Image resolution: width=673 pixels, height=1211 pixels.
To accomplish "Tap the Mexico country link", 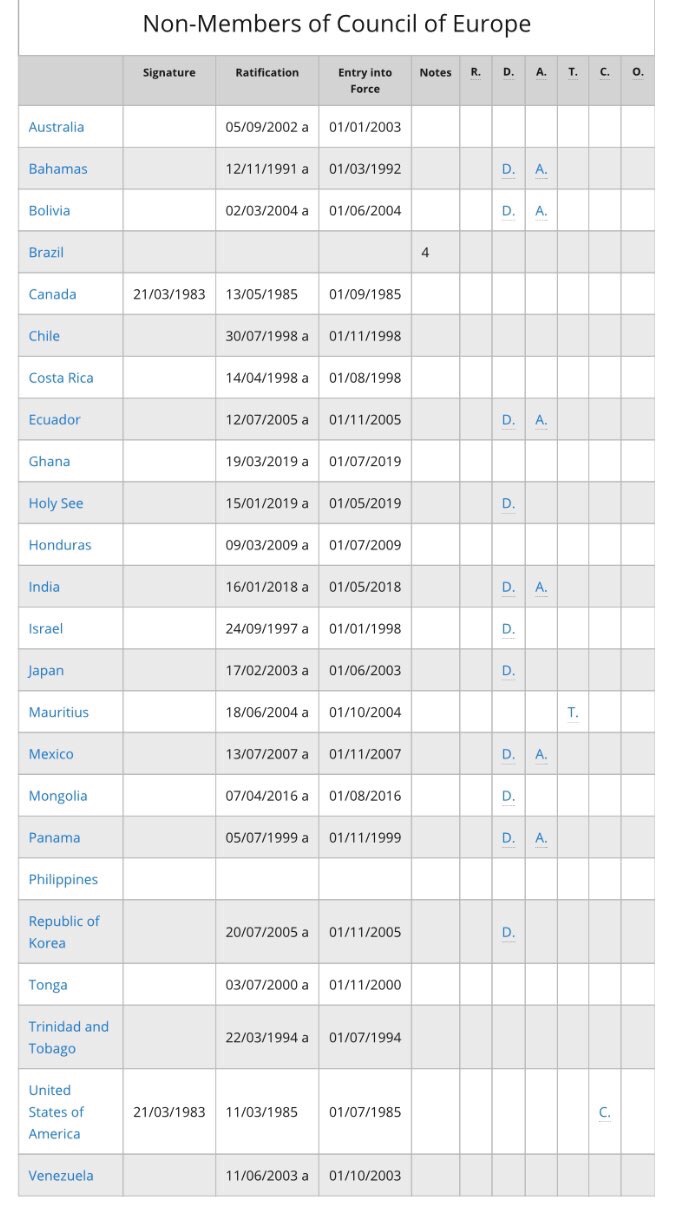I will tap(51, 754).
